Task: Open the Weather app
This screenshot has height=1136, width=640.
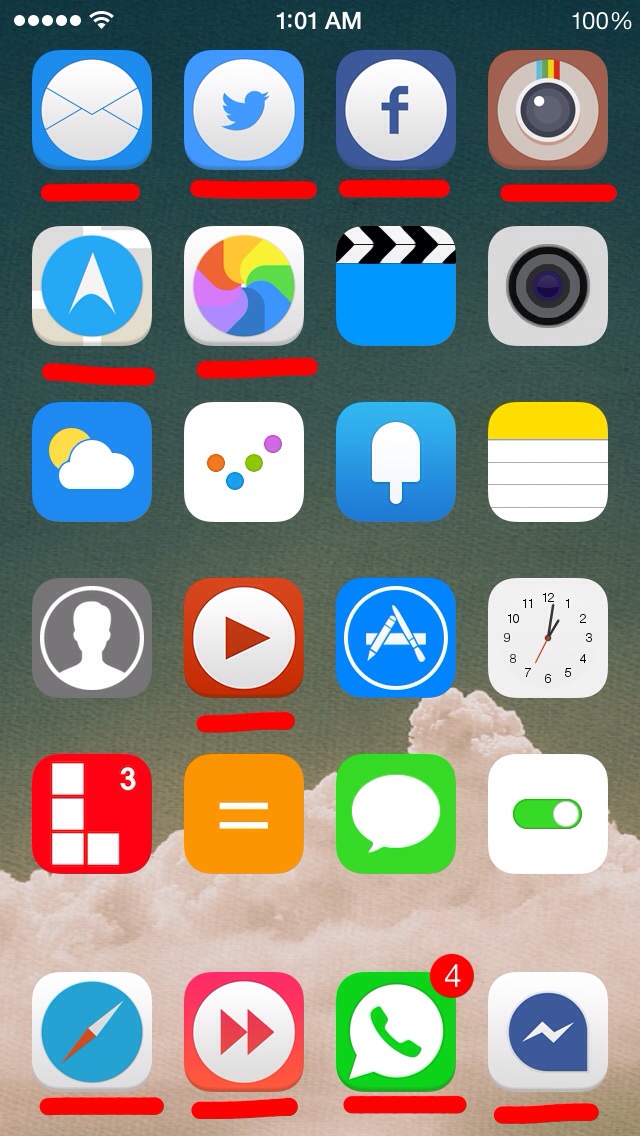Action: point(92,462)
